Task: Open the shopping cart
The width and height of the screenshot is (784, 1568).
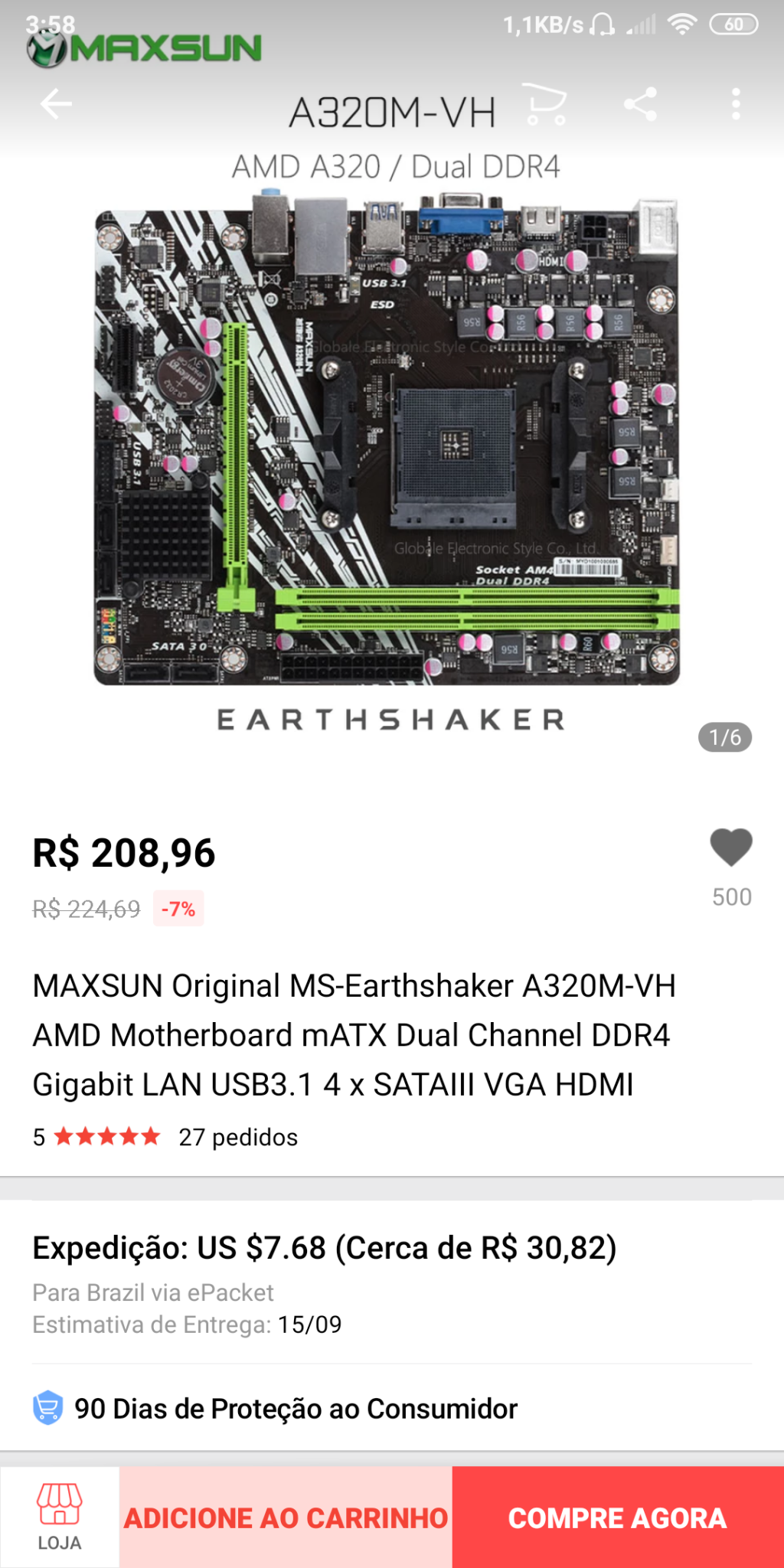Action: [x=547, y=104]
